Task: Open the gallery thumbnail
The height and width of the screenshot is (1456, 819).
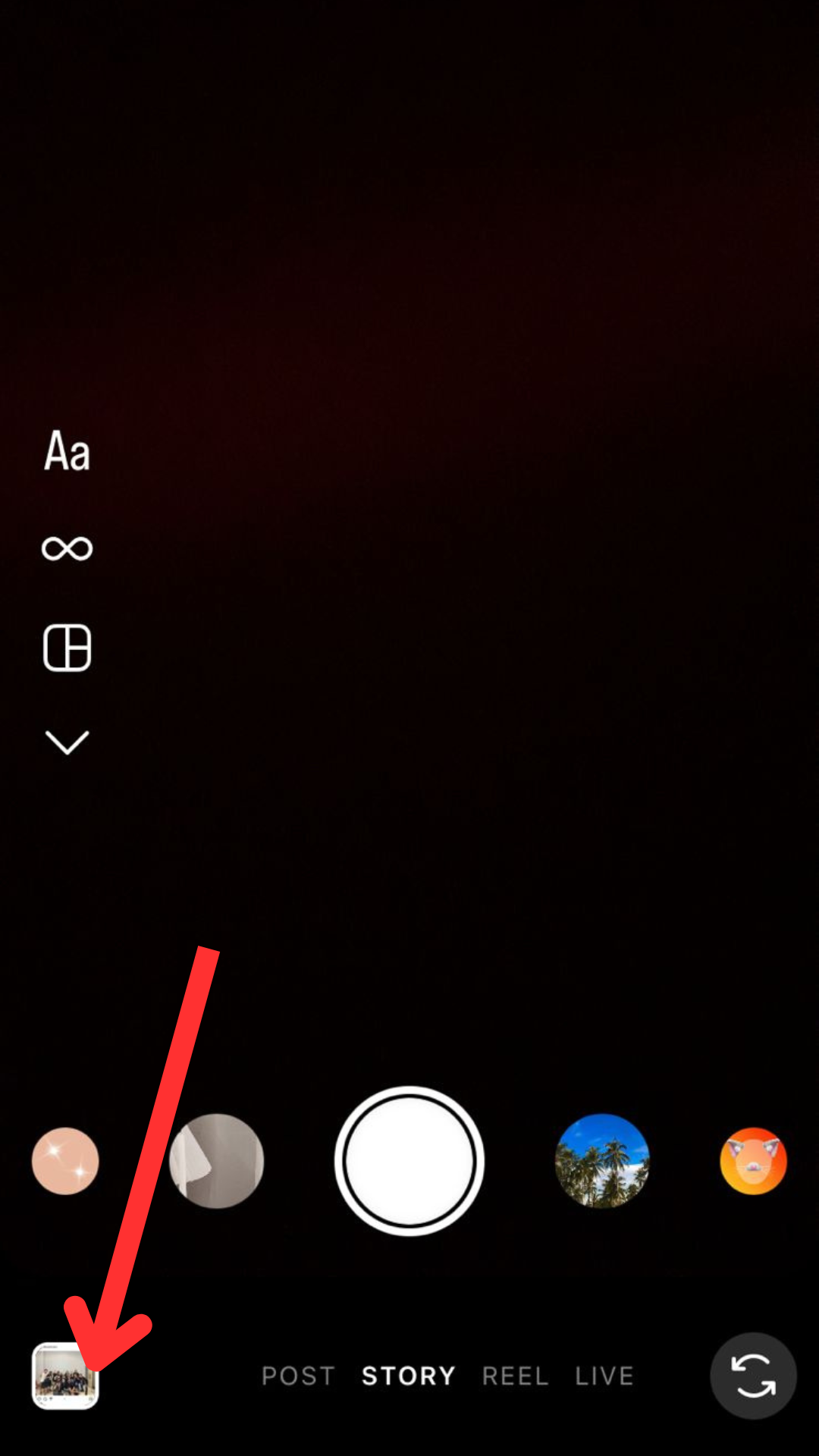Action: [65, 1376]
